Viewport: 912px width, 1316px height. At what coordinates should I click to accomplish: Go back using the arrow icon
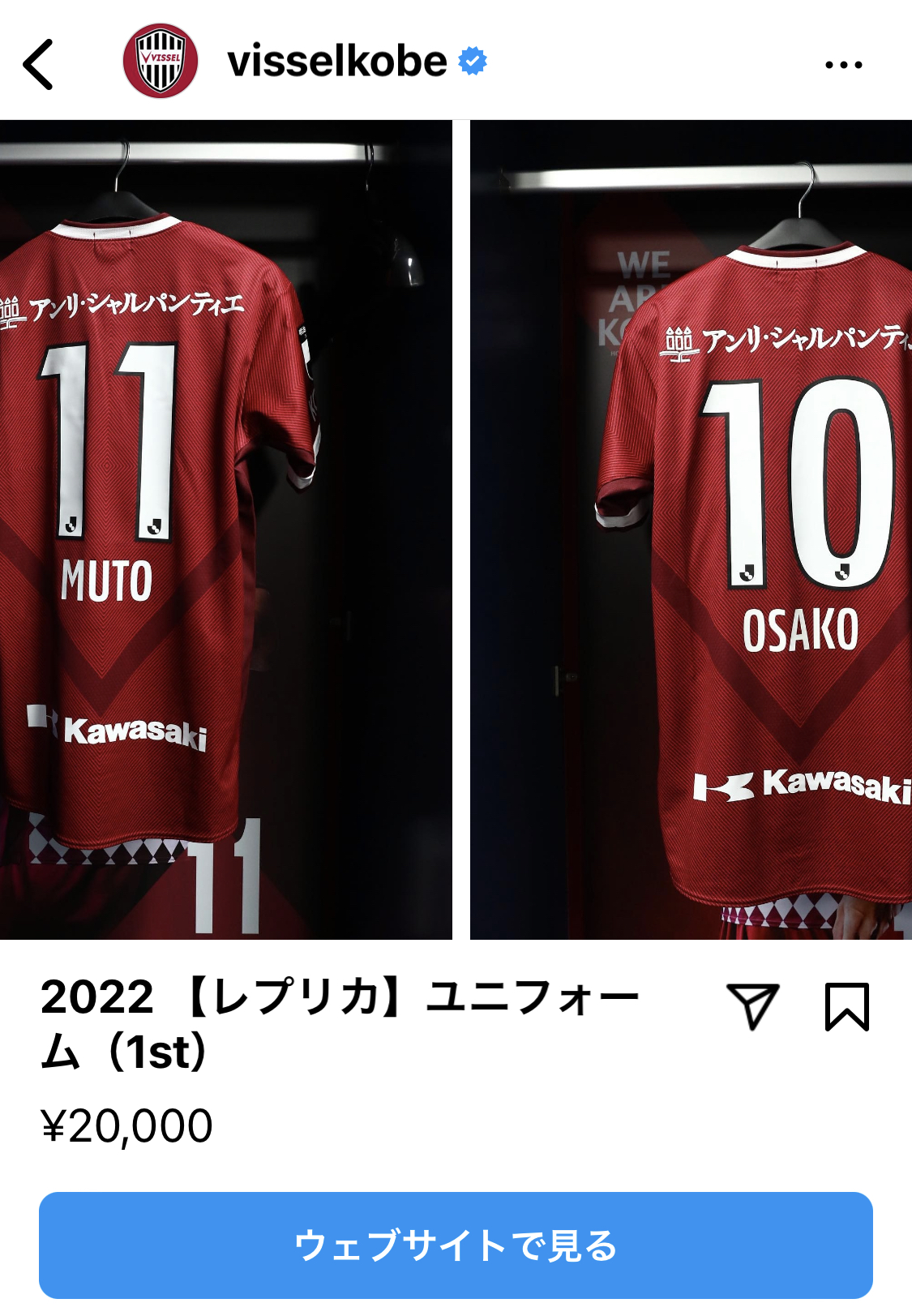[x=38, y=64]
